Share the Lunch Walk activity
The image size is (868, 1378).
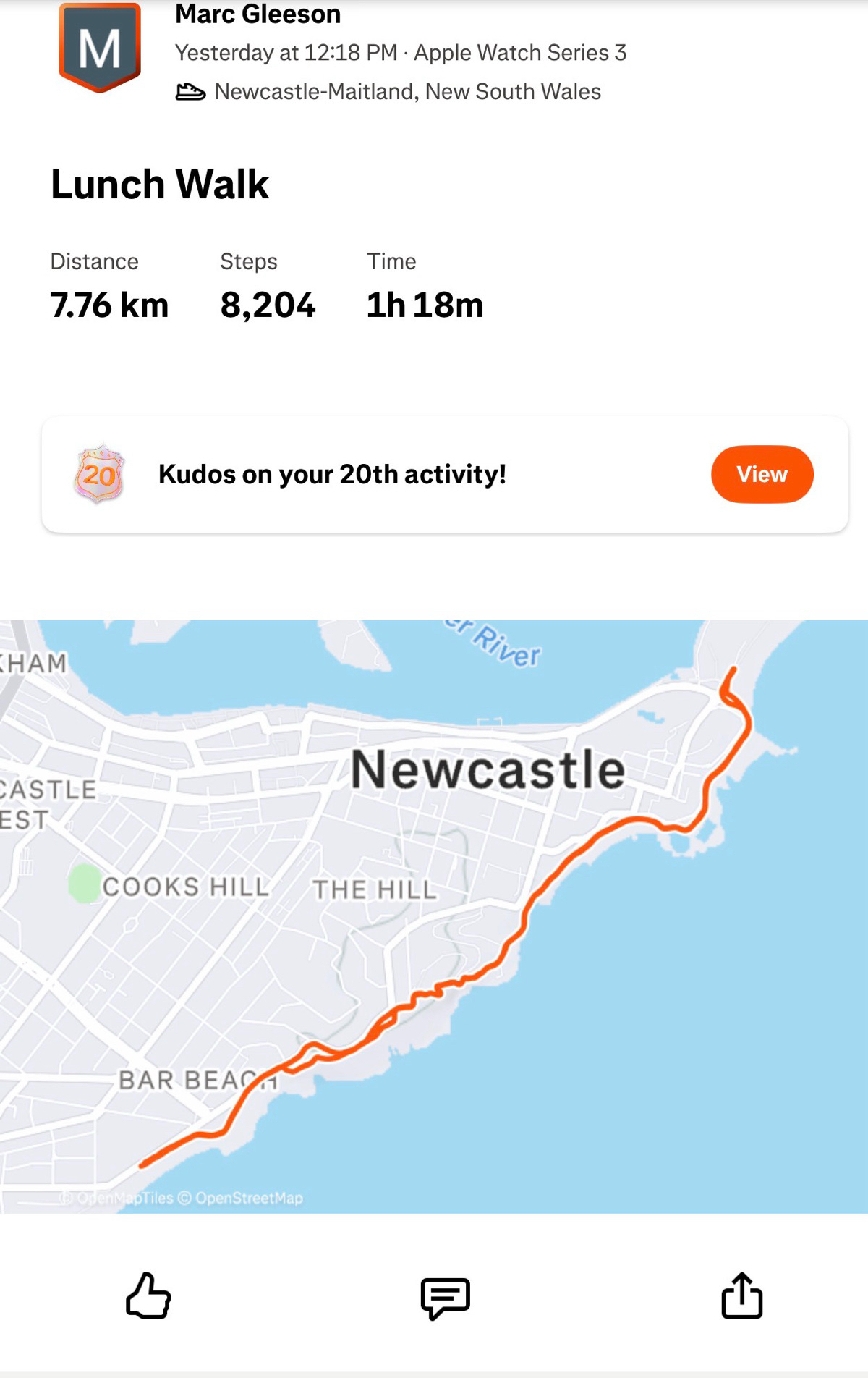pyautogui.click(x=741, y=1295)
